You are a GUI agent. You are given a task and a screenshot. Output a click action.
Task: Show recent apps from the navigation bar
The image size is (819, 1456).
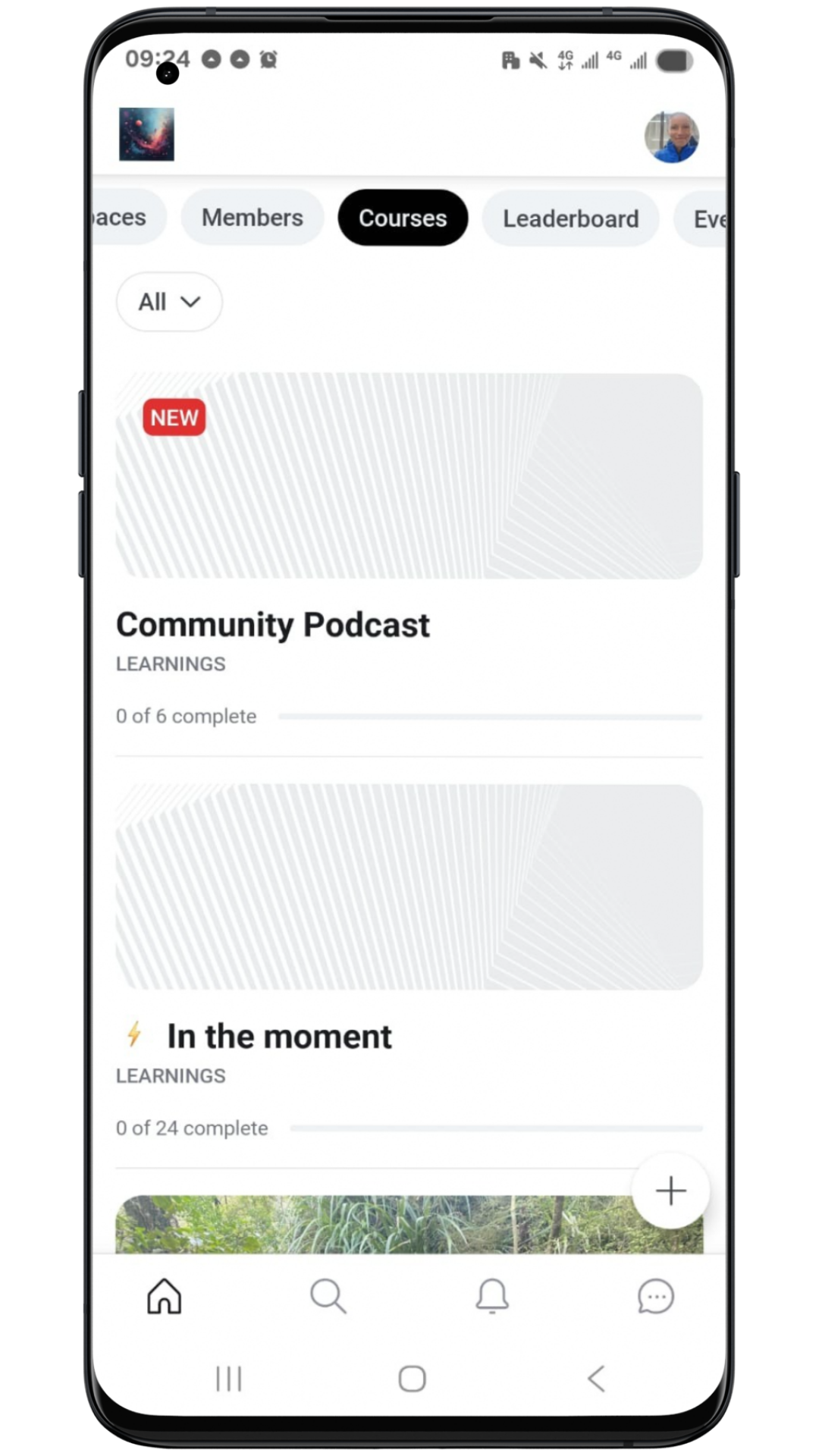(x=228, y=1379)
